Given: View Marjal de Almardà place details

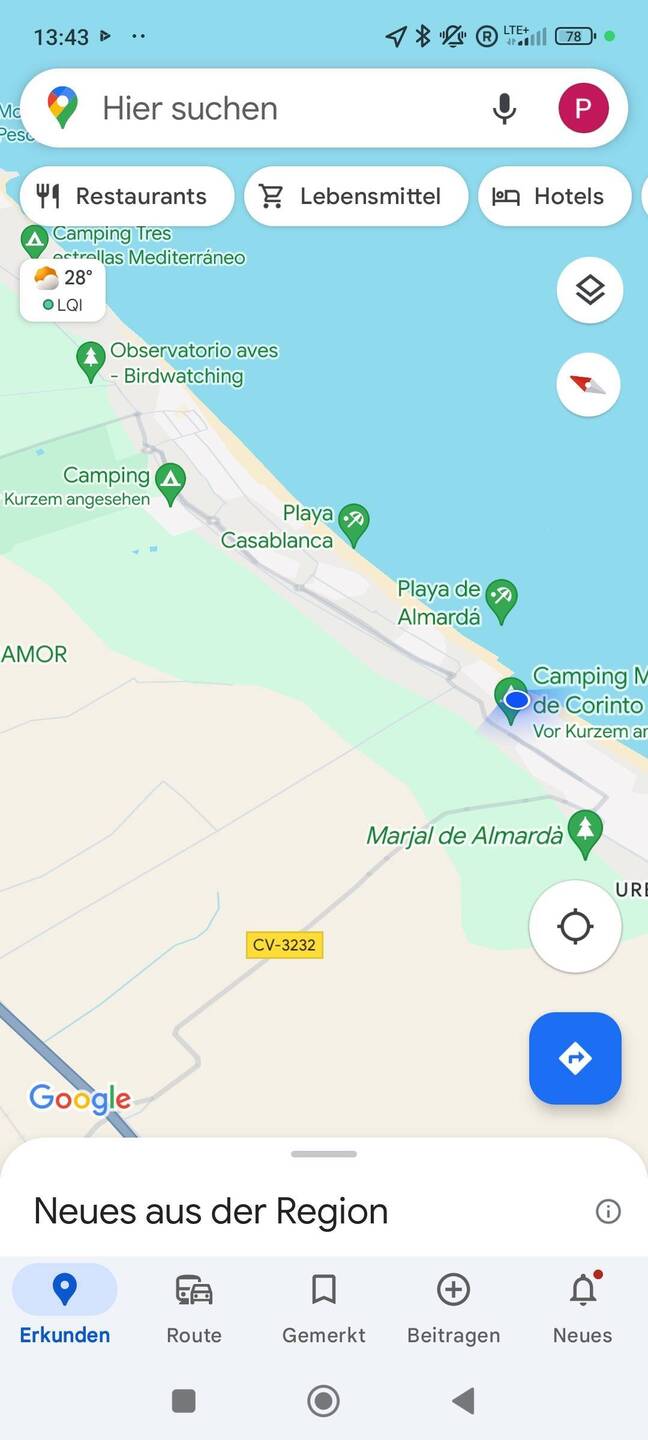Looking at the screenshot, I should 585,832.
